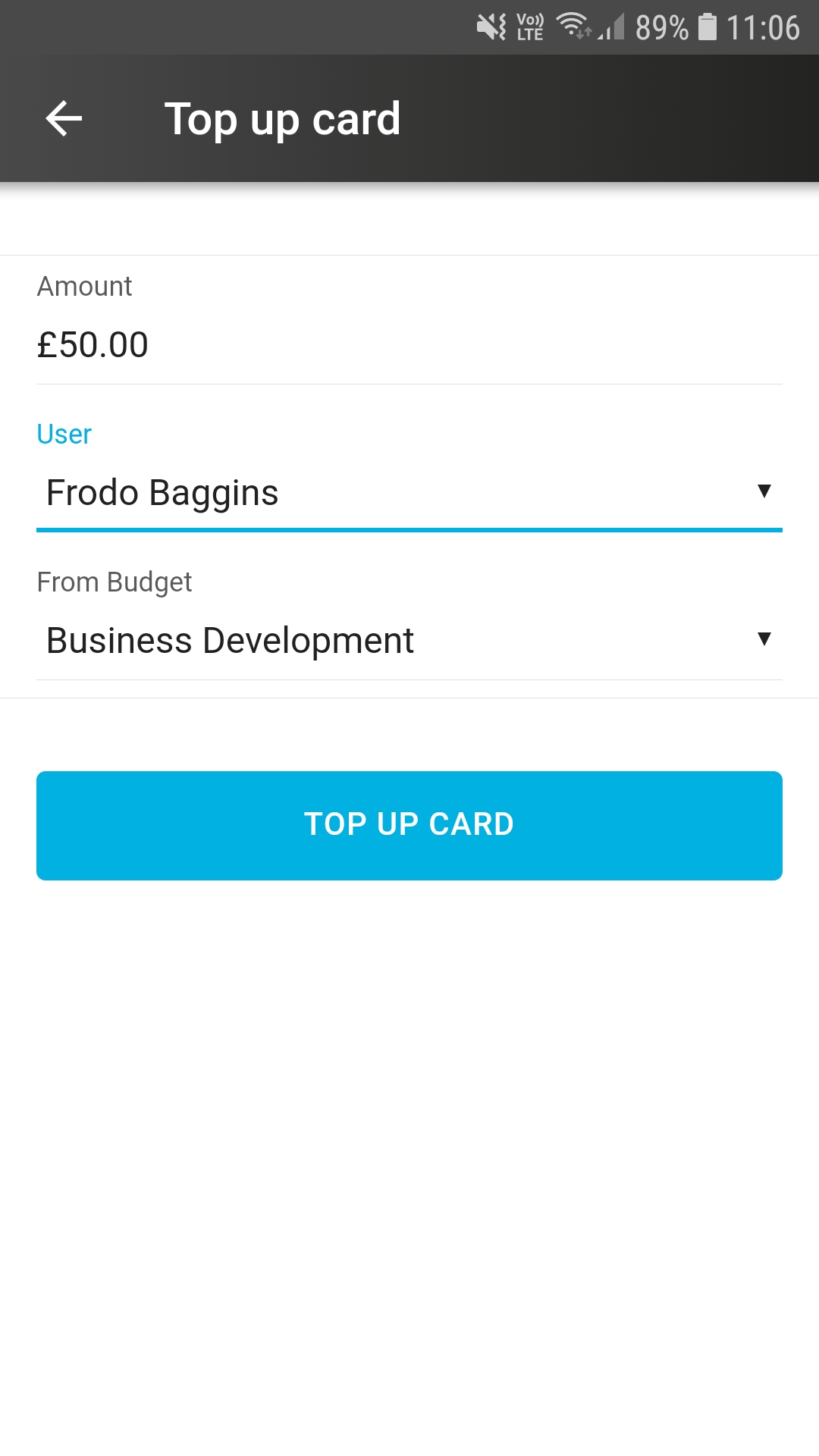Screen dimensions: 819x1456
Task: Tap the User field label
Action: [64, 434]
